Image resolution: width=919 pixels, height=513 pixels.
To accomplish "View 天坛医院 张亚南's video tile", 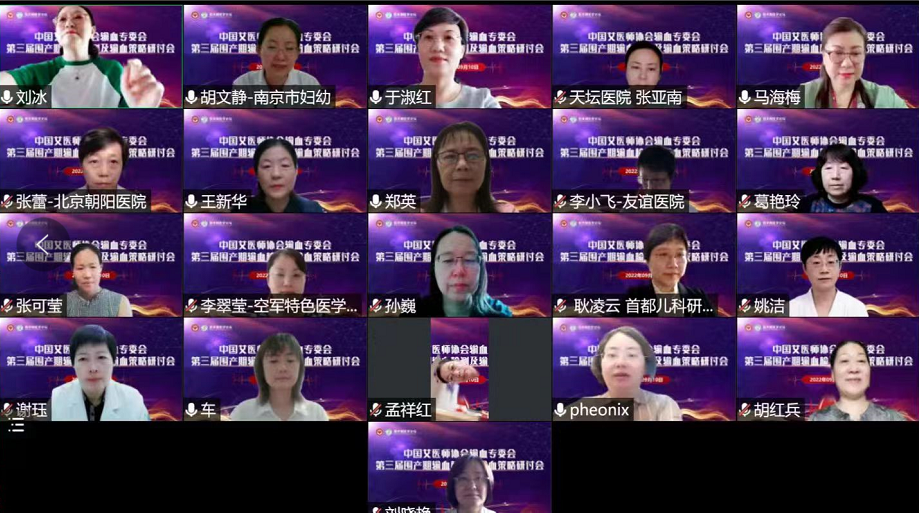I will coord(643,55).
